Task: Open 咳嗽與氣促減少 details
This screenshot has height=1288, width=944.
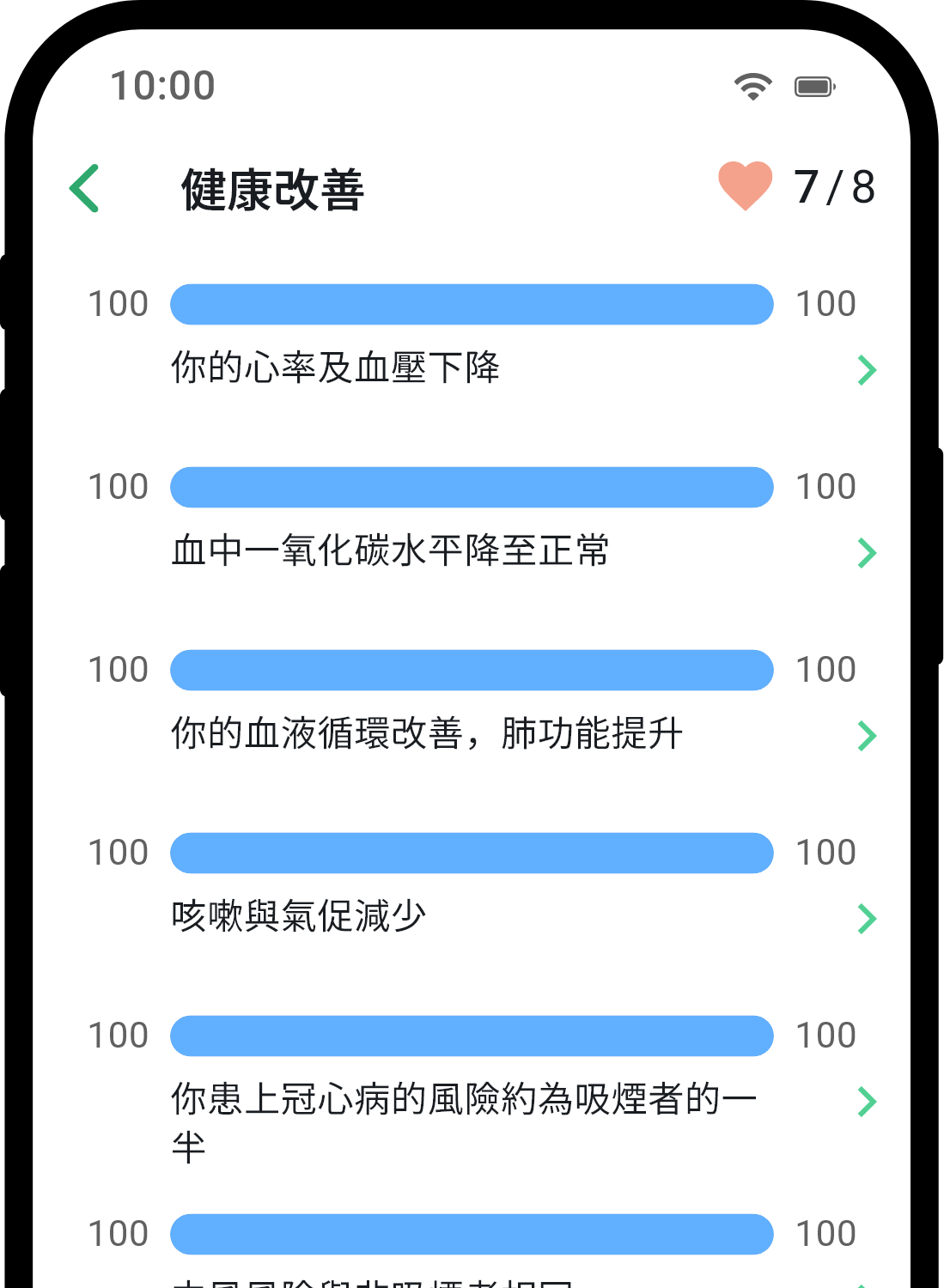Action: coord(866,919)
